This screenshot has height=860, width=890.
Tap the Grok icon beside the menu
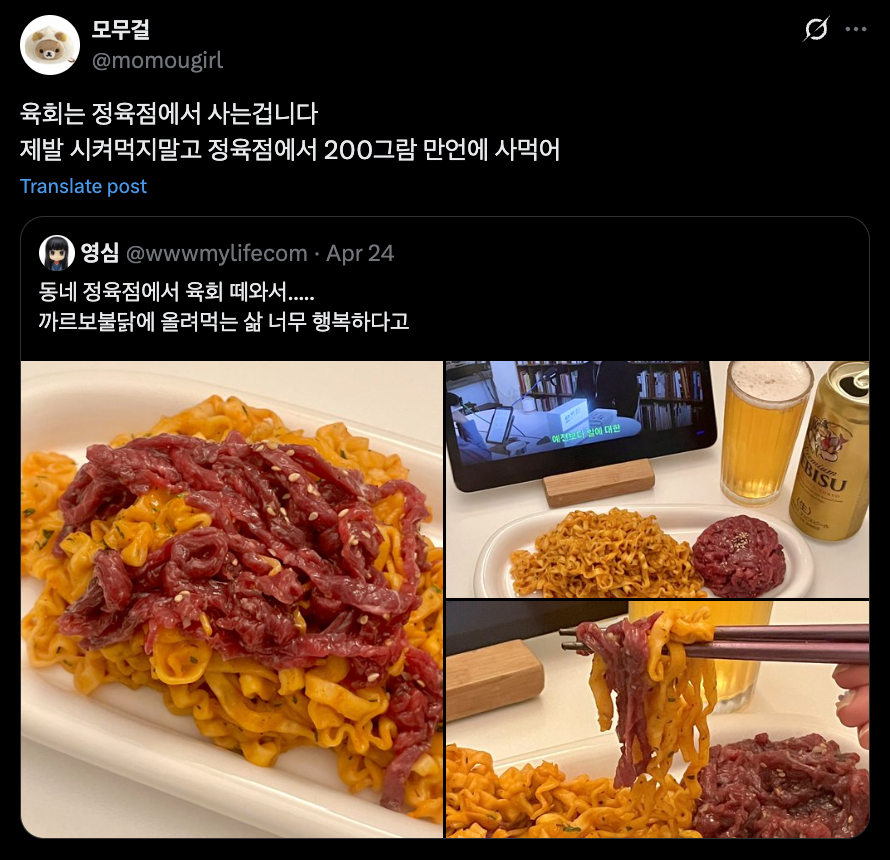coord(816,30)
